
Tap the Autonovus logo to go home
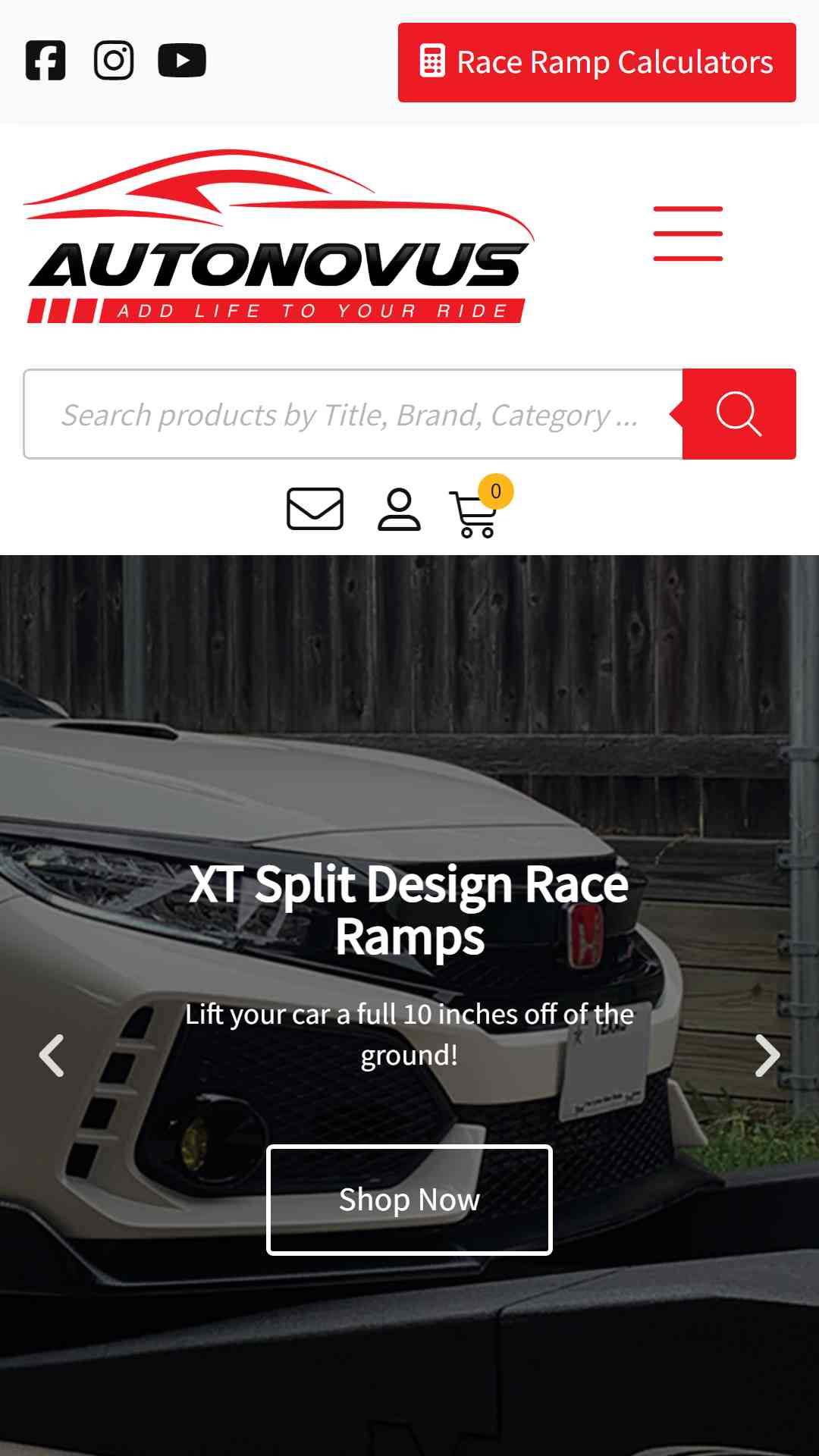(x=279, y=237)
